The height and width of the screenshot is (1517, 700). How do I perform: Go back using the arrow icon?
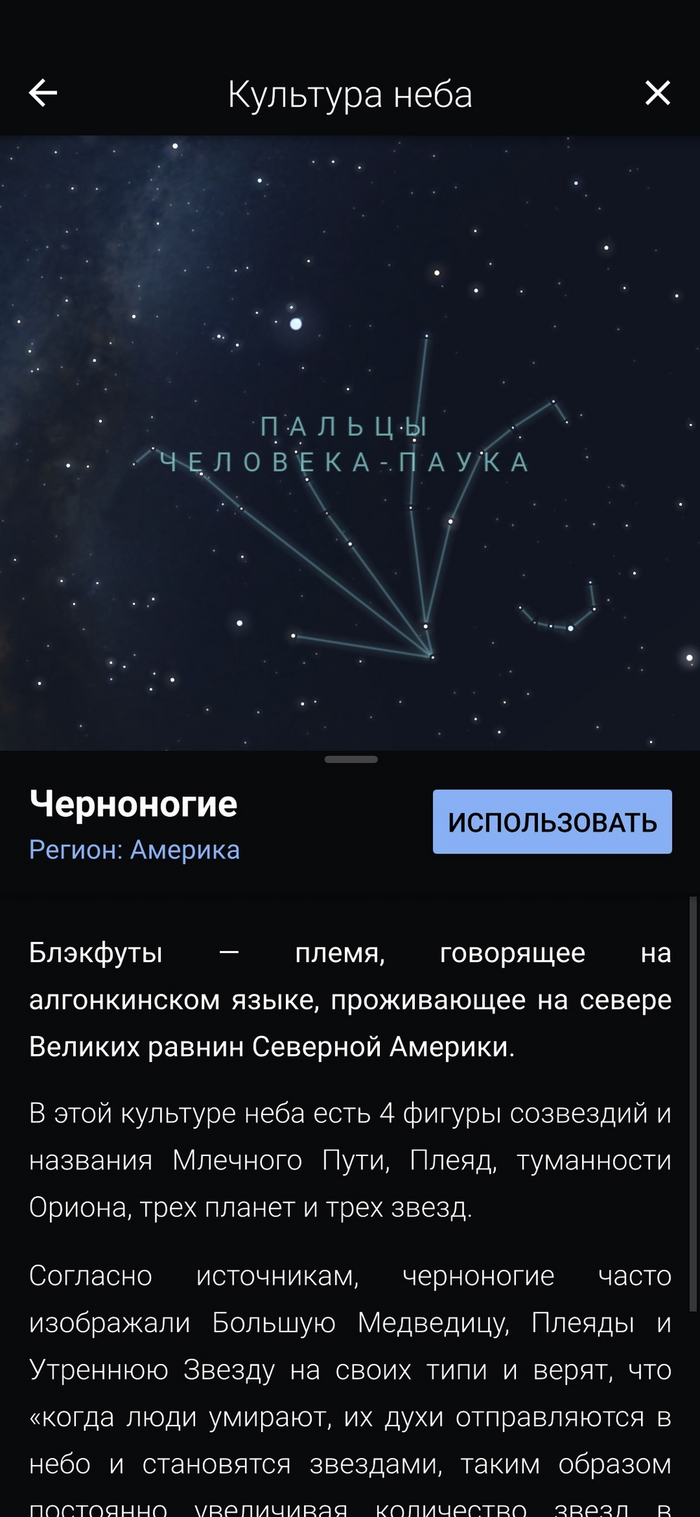pyautogui.click(x=43, y=94)
